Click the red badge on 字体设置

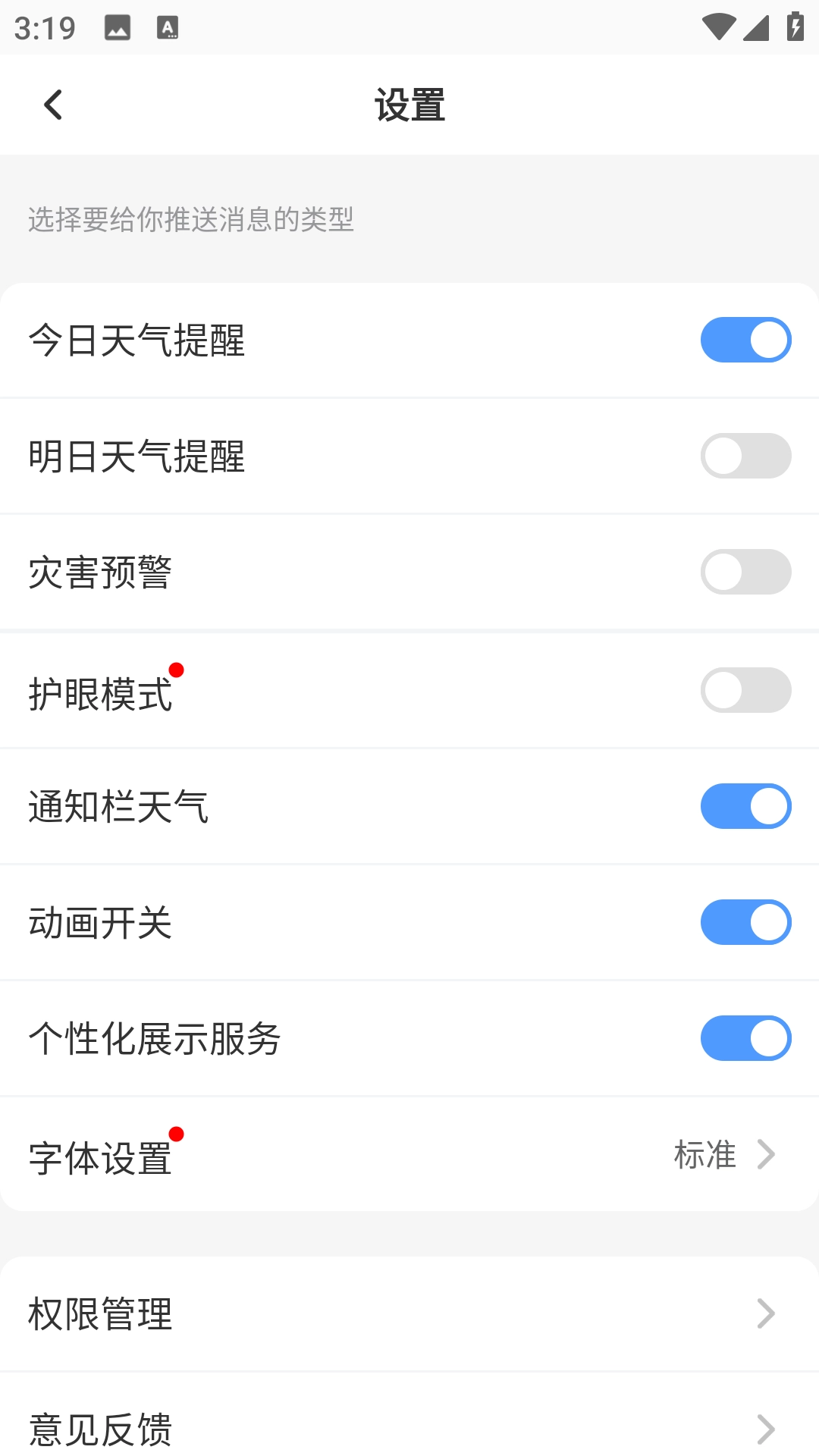pos(177,1133)
